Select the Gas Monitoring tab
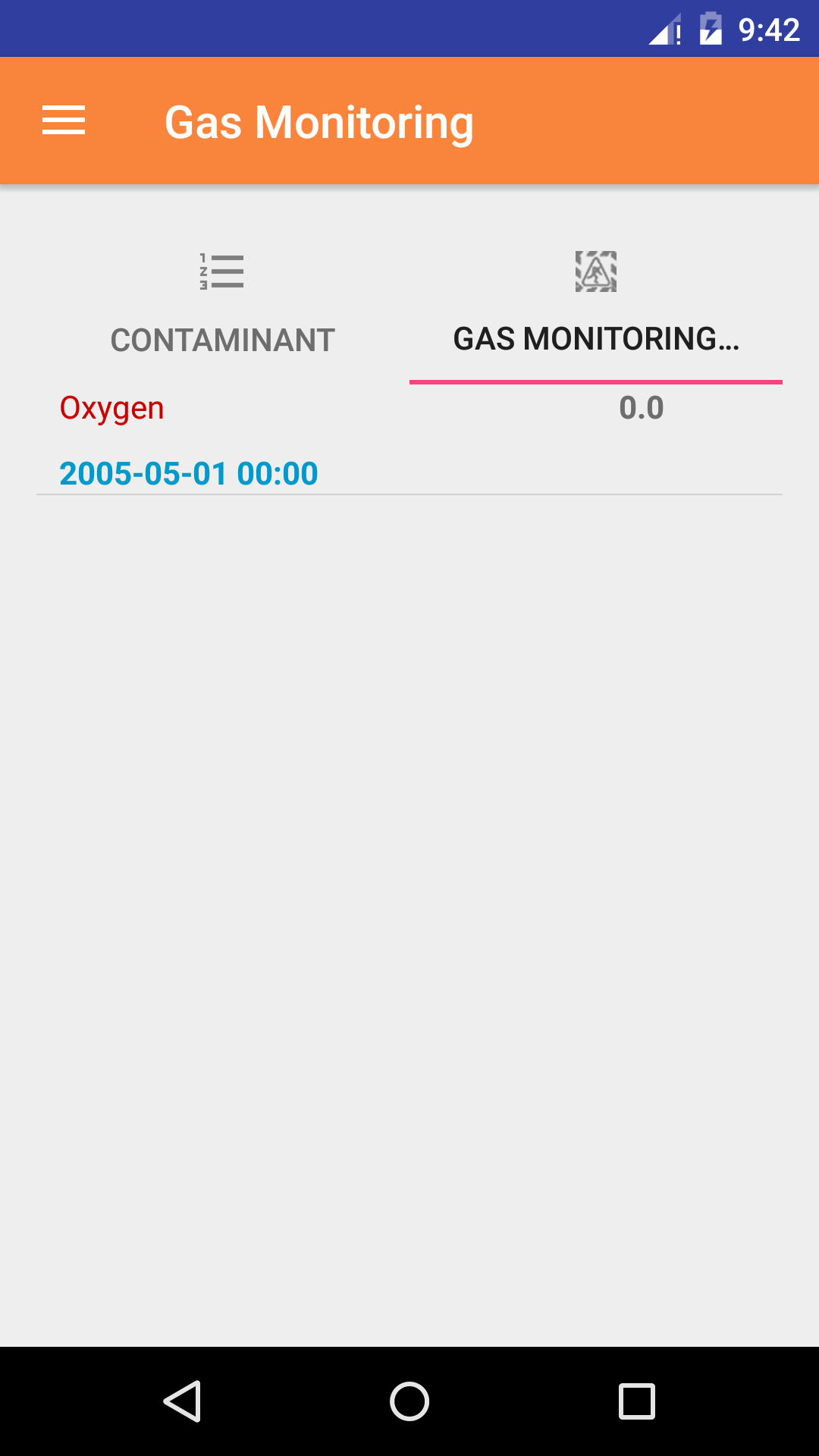Viewport: 819px width, 1456px height. pos(596,305)
